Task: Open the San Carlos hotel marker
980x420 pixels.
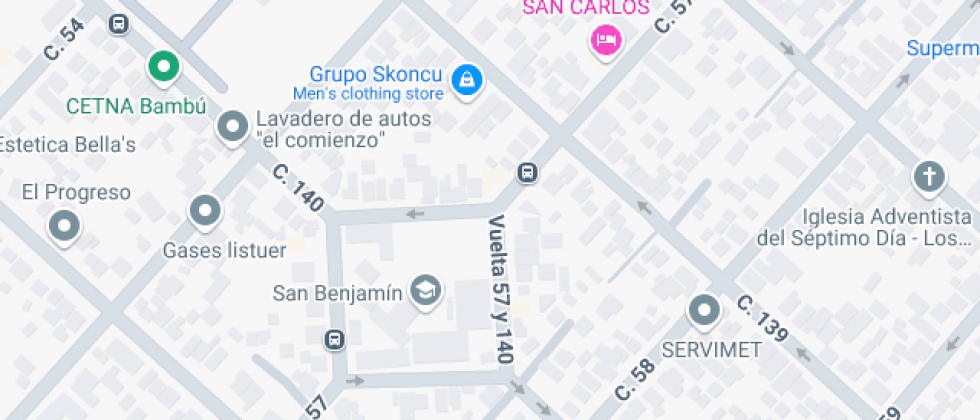Action: pos(606,40)
